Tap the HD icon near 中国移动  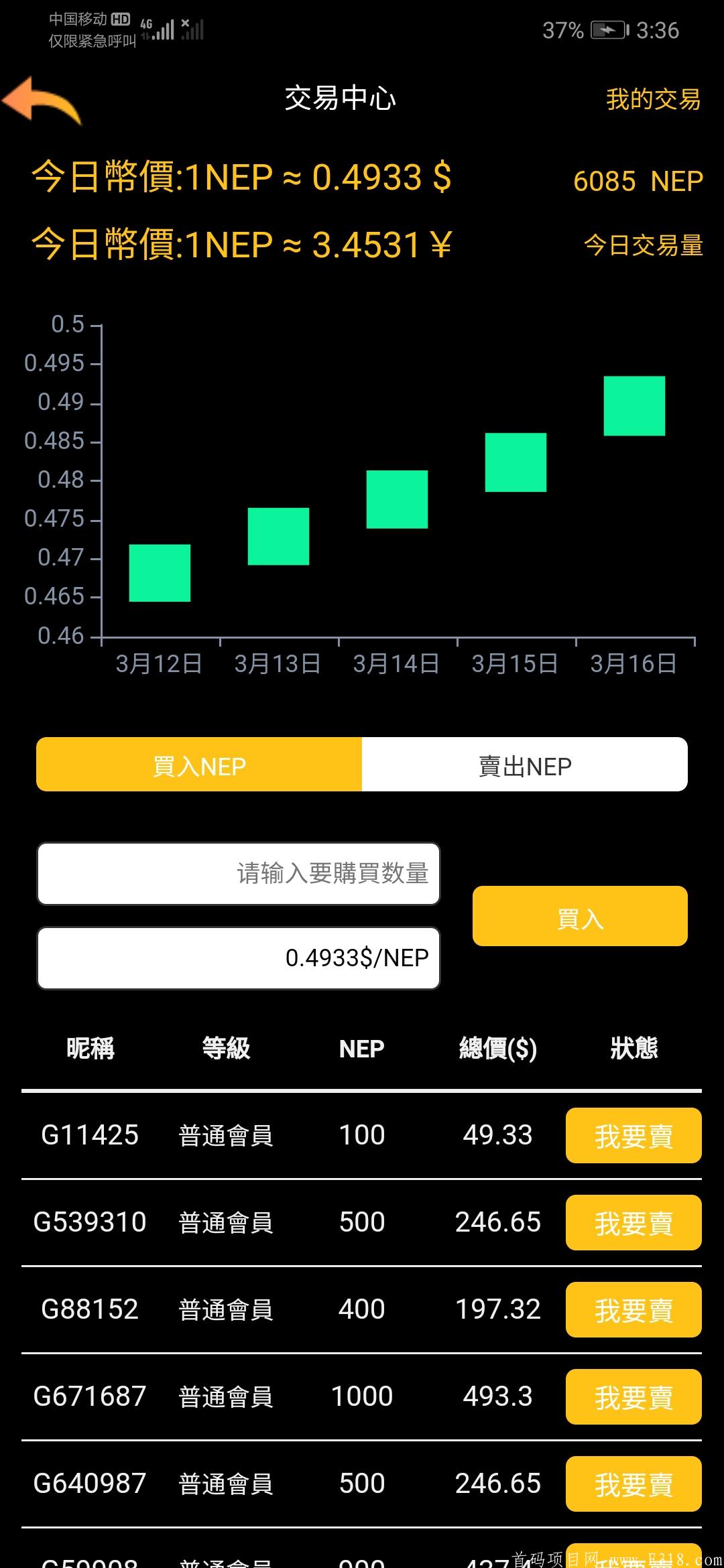point(121,19)
